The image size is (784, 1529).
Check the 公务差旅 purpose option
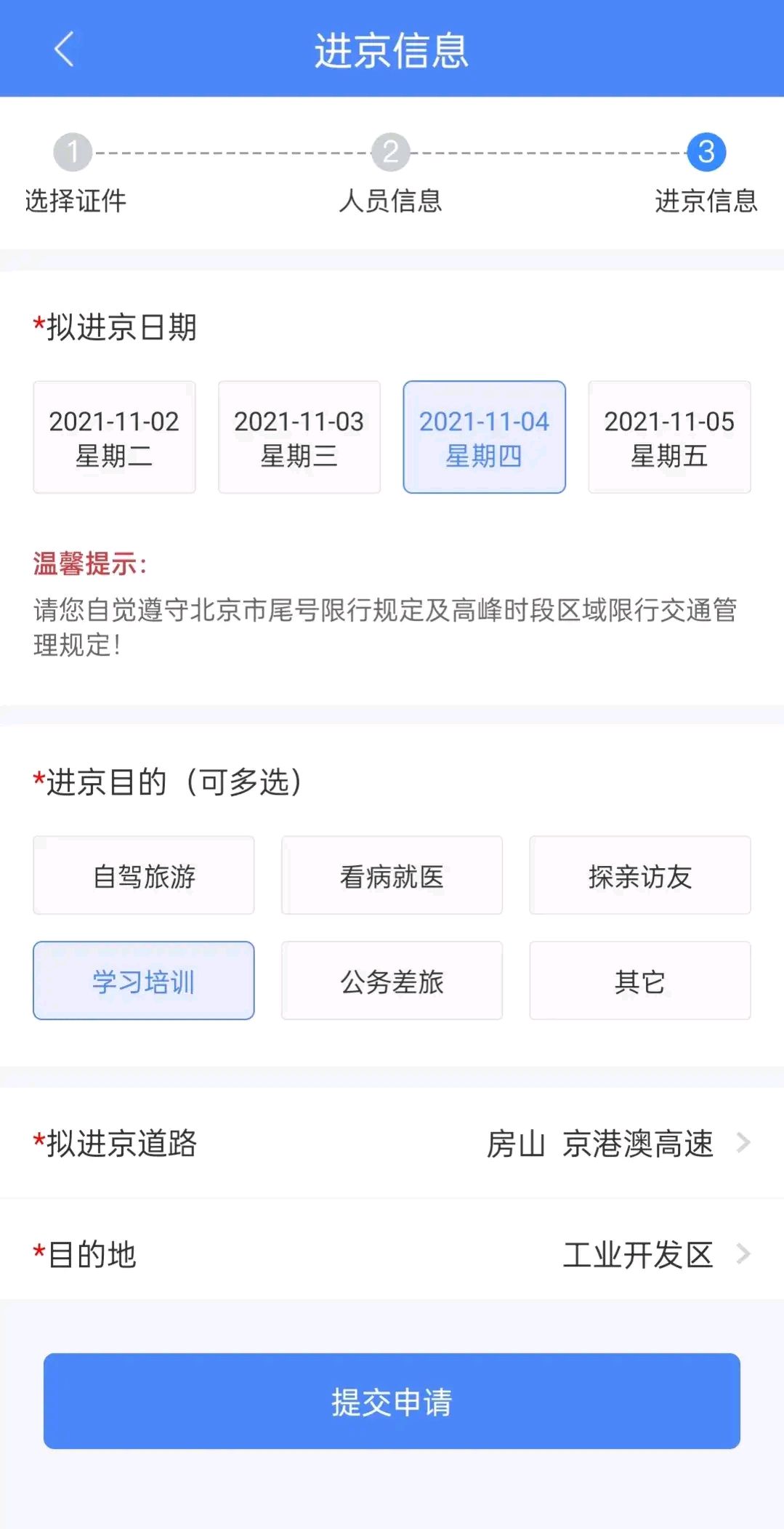[x=391, y=980]
